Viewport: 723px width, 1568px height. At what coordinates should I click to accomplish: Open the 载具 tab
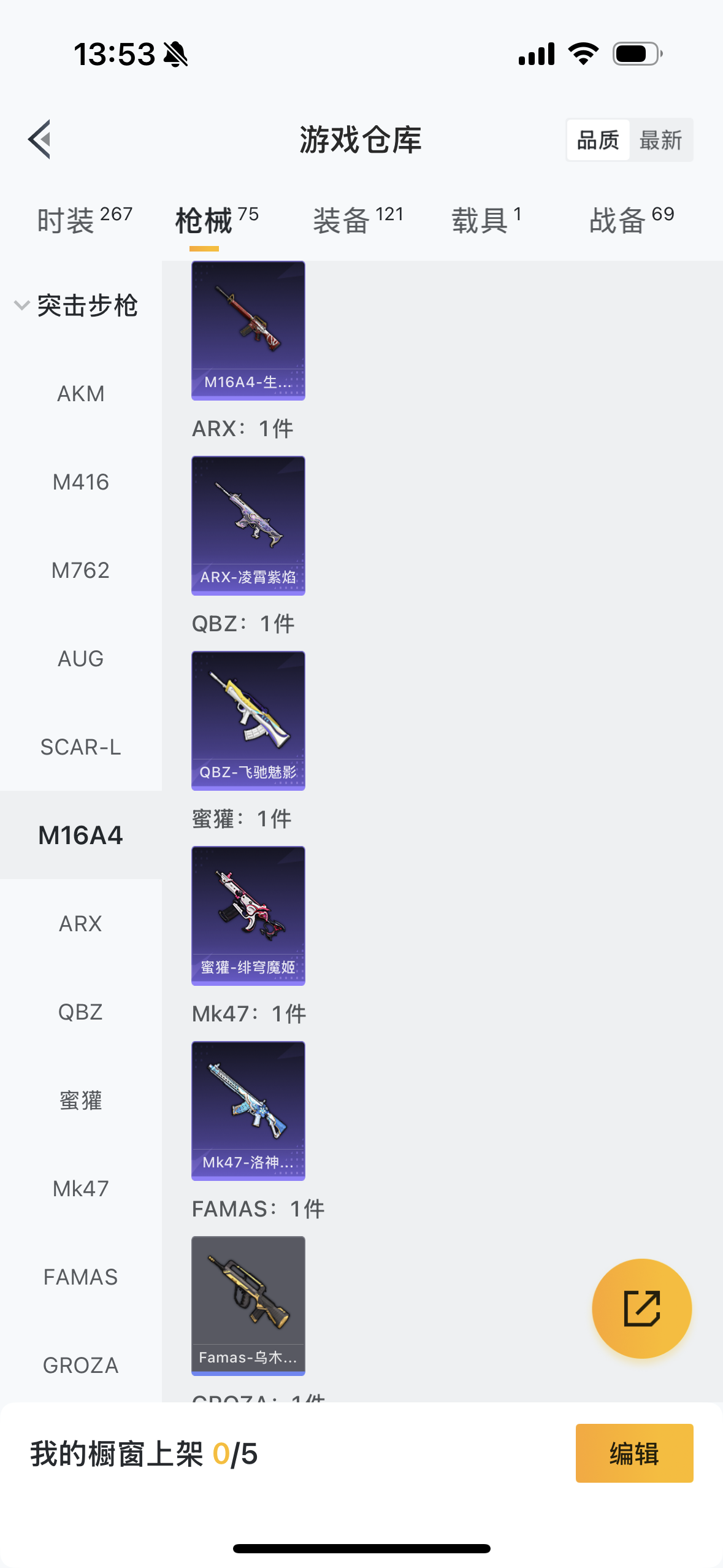[x=486, y=220]
